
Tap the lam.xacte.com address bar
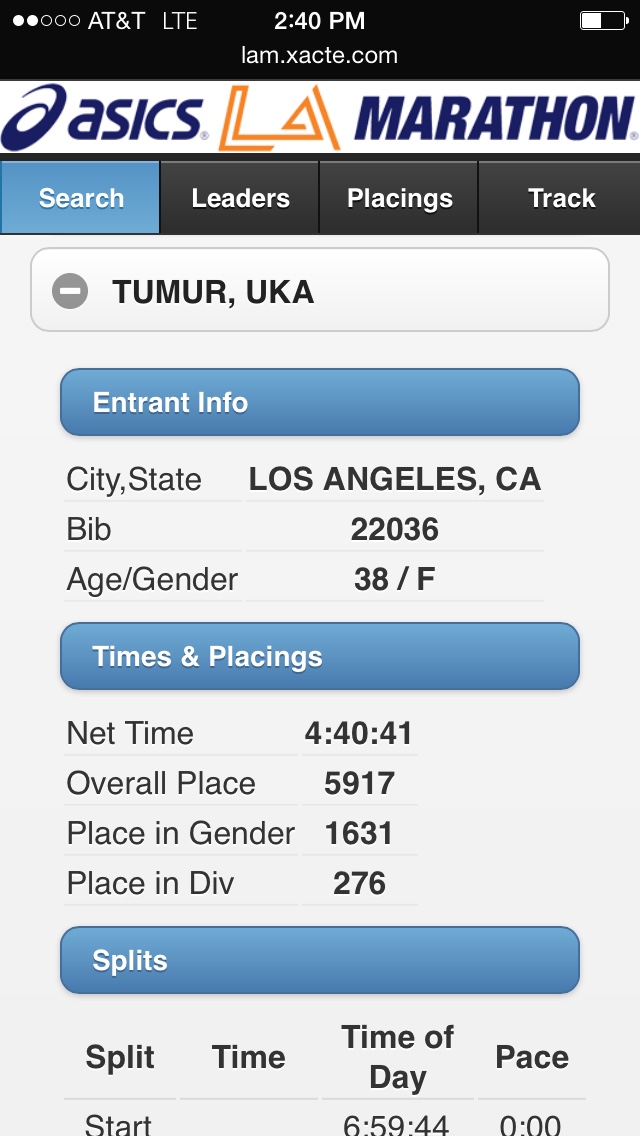(320, 56)
